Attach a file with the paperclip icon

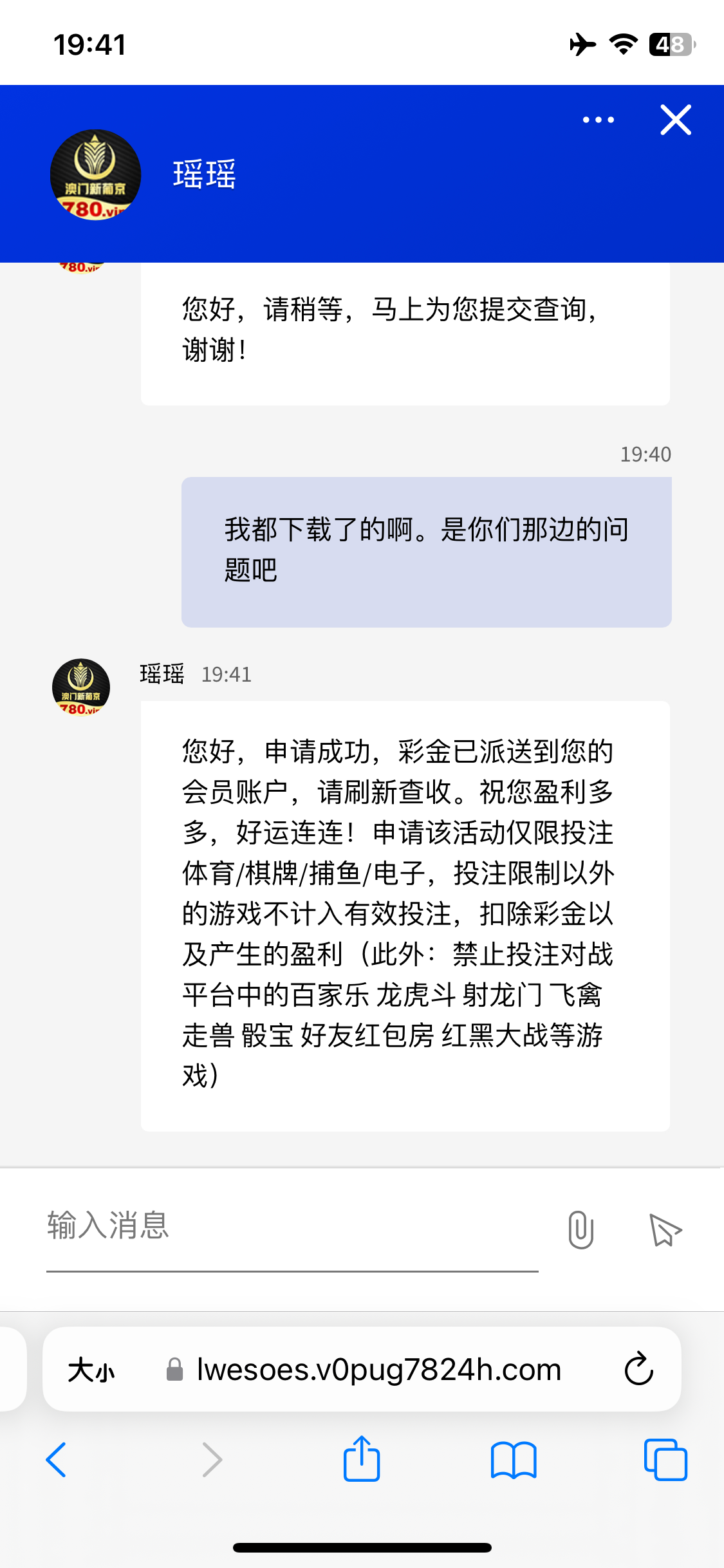point(580,1229)
